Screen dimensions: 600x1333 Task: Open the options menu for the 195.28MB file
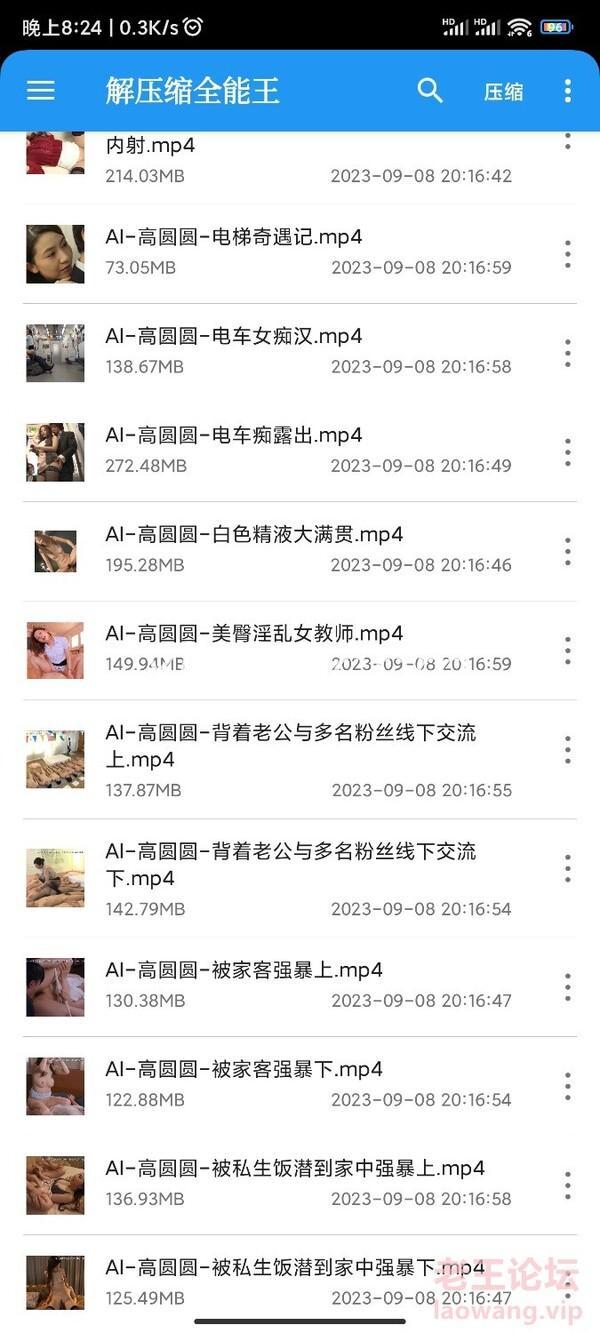pos(567,551)
